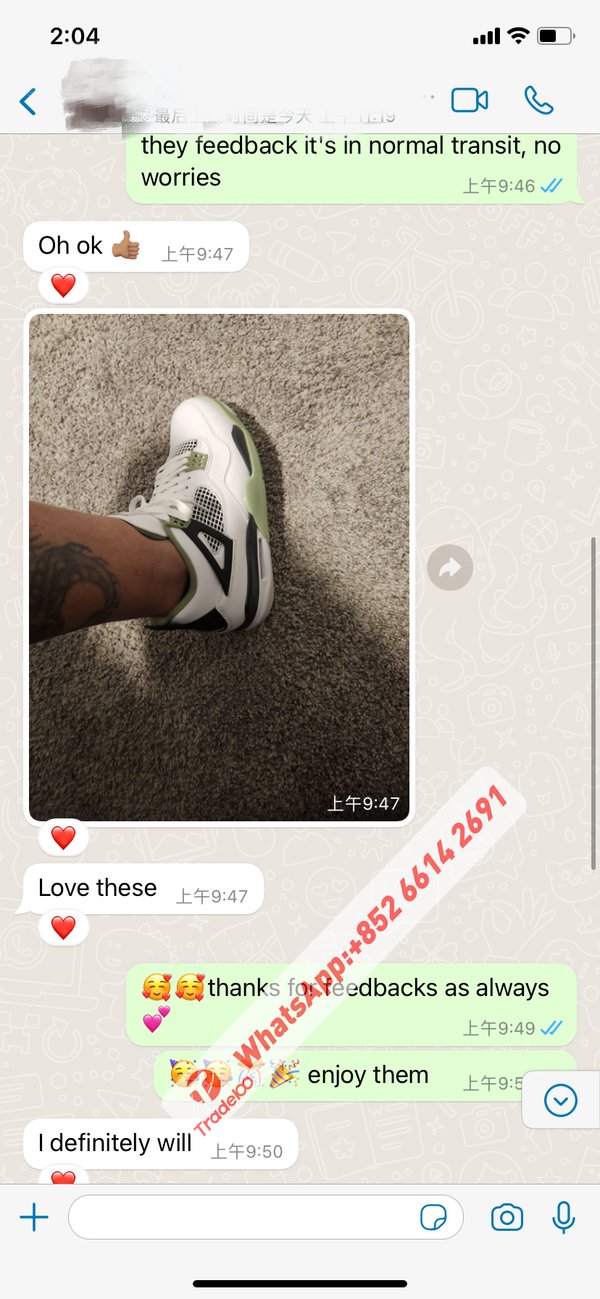Image resolution: width=600 pixels, height=1299 pixels.
Task: Open the camera
Action: (x=507, y=1217)
